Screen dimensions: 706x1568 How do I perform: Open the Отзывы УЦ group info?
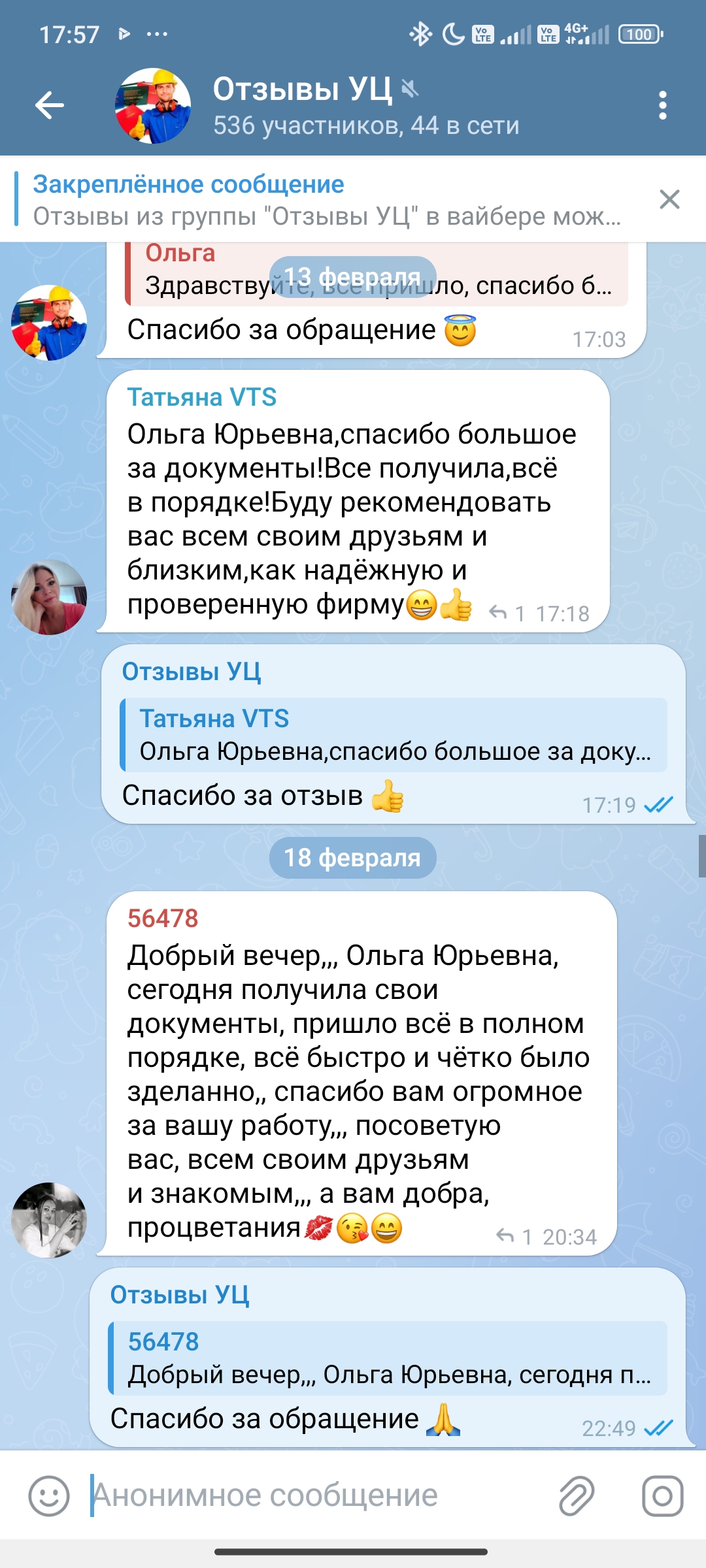pos(365,106)
